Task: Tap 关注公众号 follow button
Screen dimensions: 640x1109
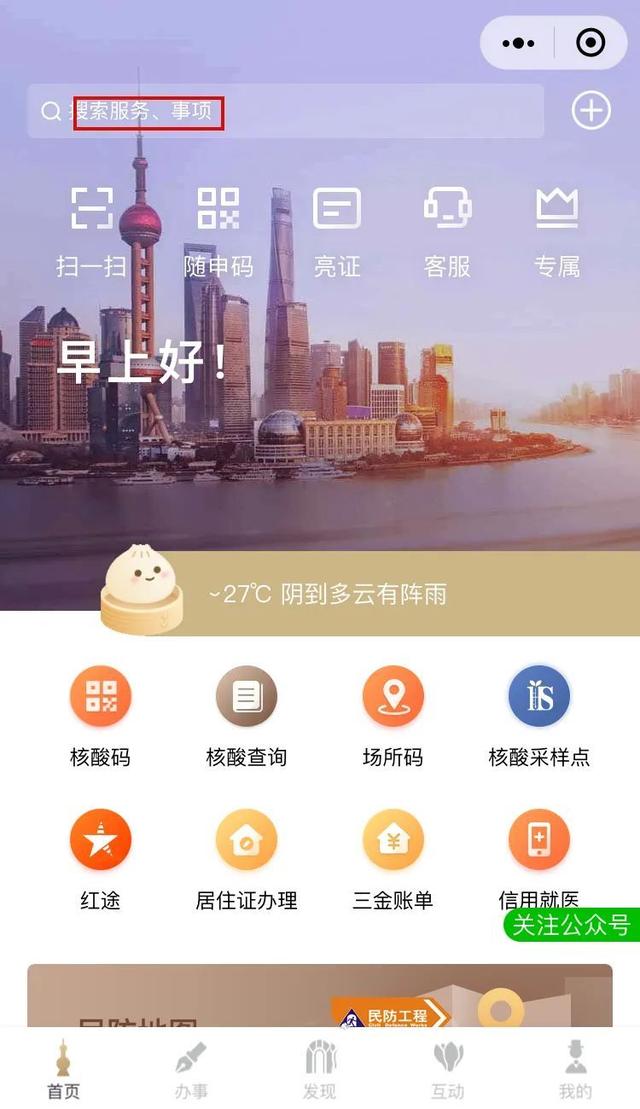Action: tap(571, 925)
